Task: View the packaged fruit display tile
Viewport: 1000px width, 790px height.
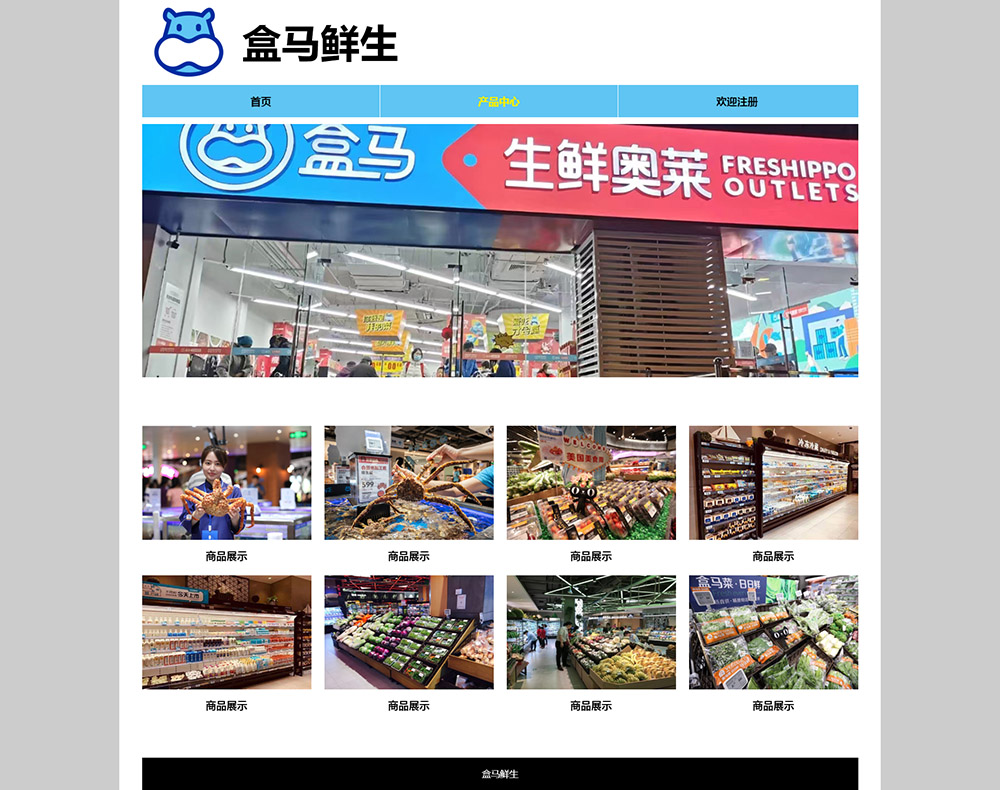Action: tap(591, 483)
